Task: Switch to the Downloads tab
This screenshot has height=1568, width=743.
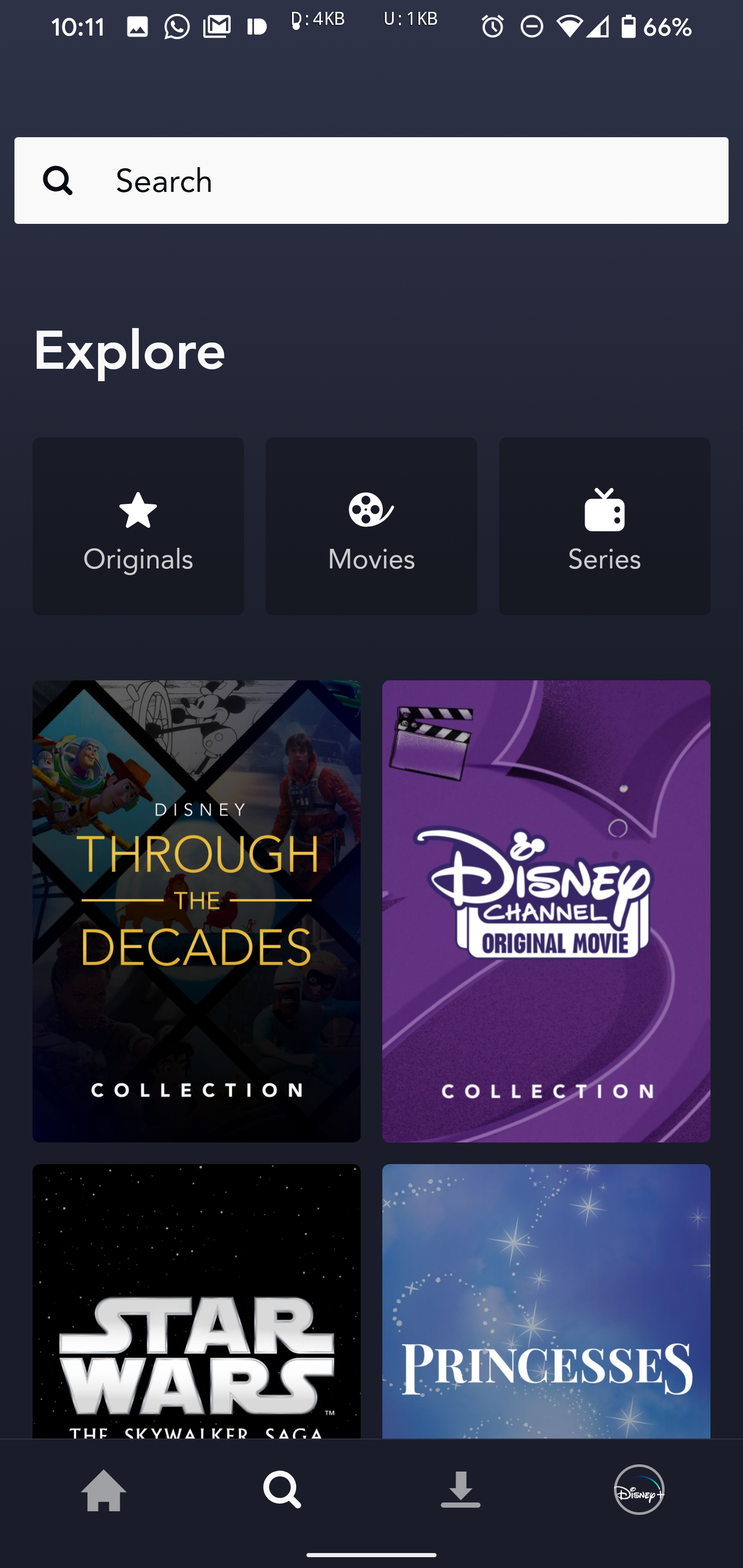Action: (460, 1491)
